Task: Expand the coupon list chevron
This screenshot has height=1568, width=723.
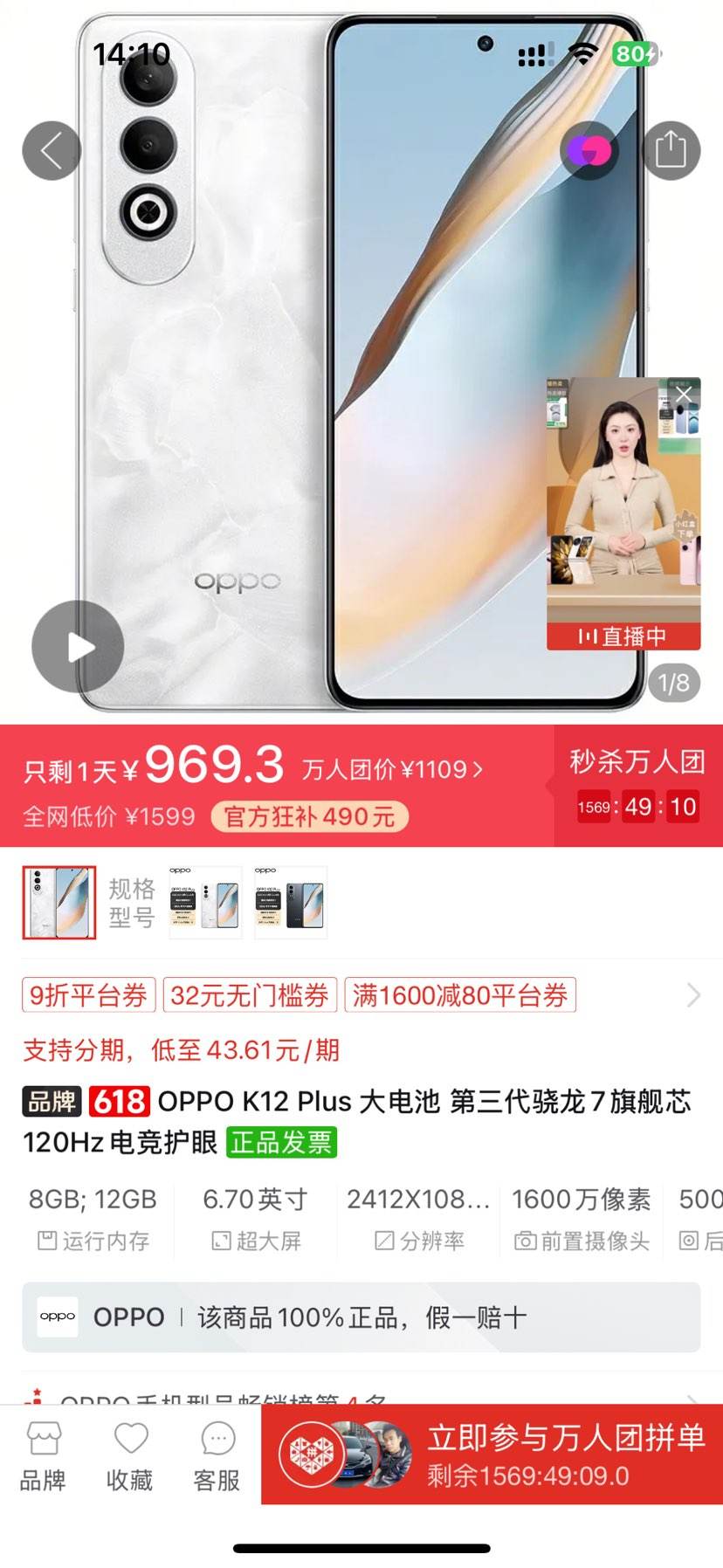Action: [x=693, y=994]
